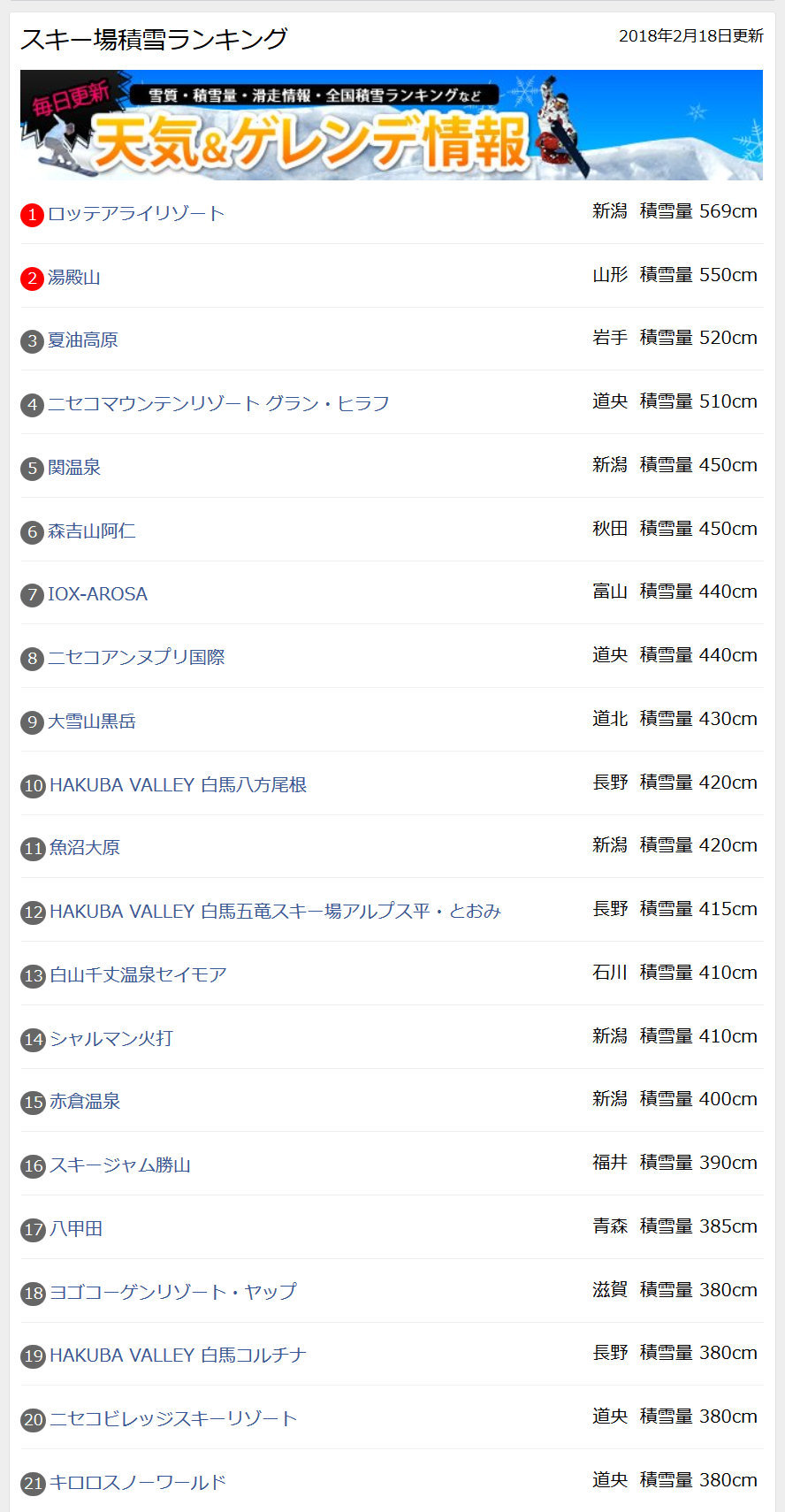The image size is (785, 1512).
Task: Select 赤倉温泉 ski resort
Action: coord(85,1101)
